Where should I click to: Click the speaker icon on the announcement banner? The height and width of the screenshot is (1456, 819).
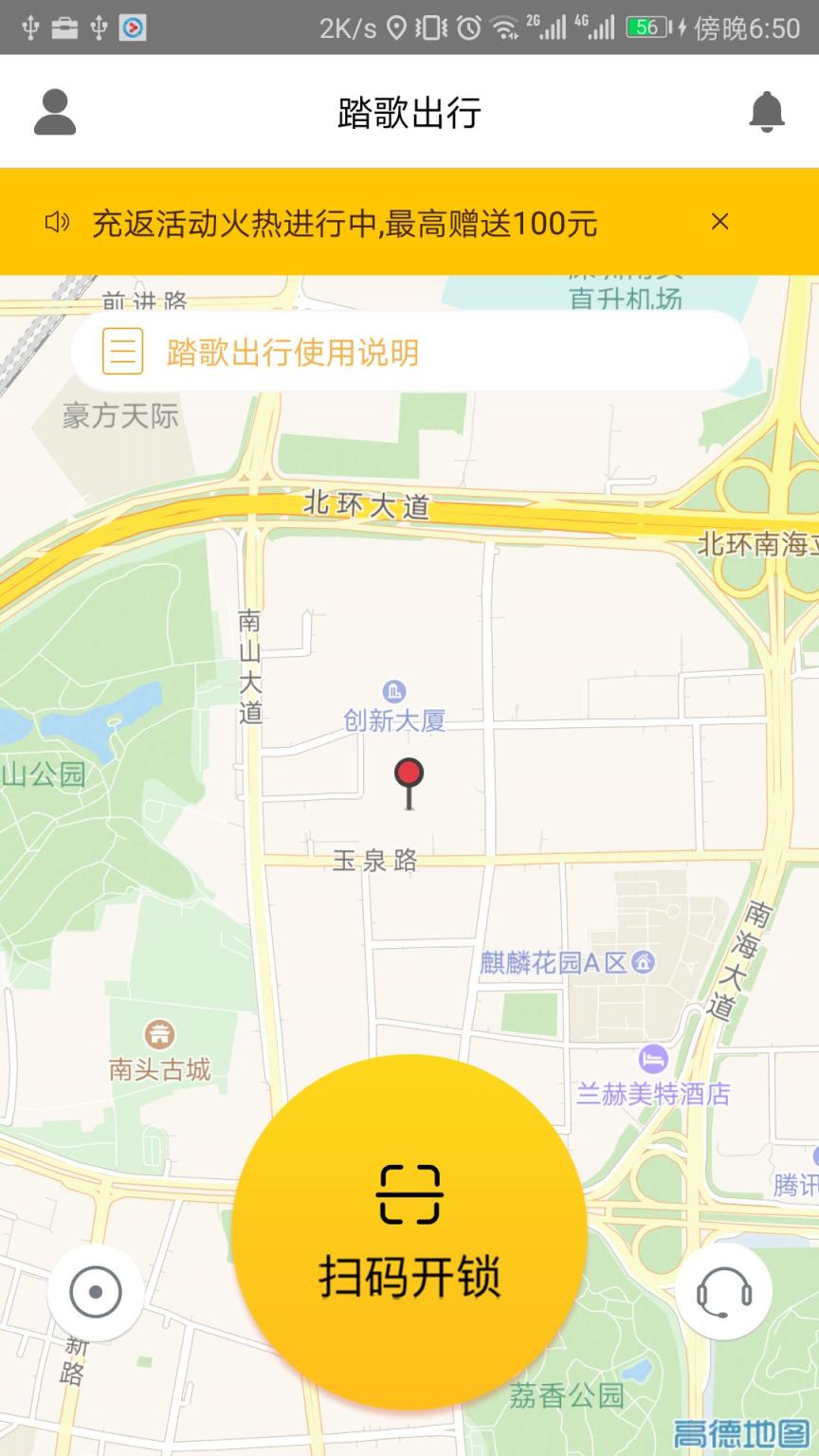click(x=59, y=222)
